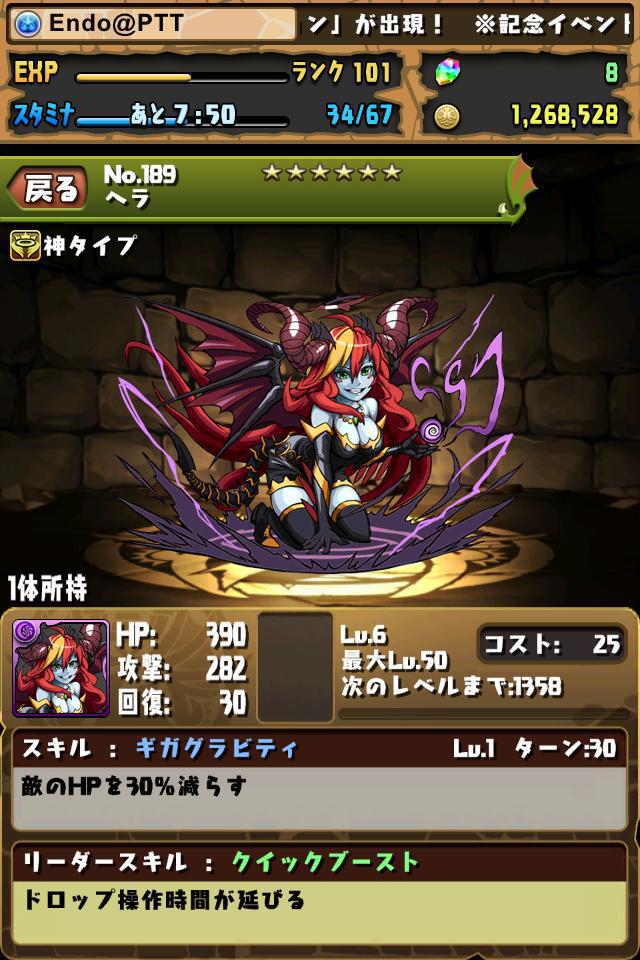Tap the 戻る back button
This screenshot has height=960, width=640.
(48, 188)
